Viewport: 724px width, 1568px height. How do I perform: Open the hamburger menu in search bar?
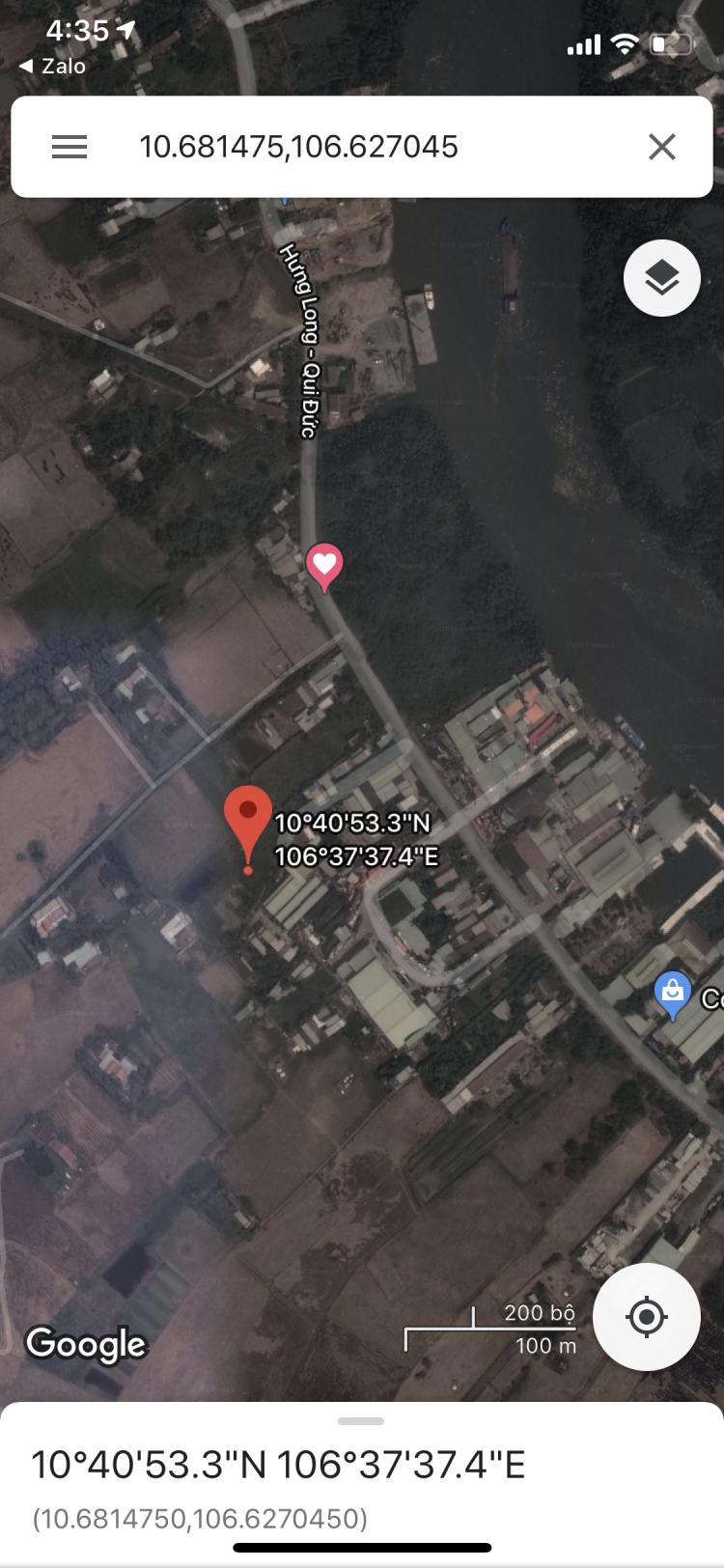pyautogui.click(x=70, y=147)
